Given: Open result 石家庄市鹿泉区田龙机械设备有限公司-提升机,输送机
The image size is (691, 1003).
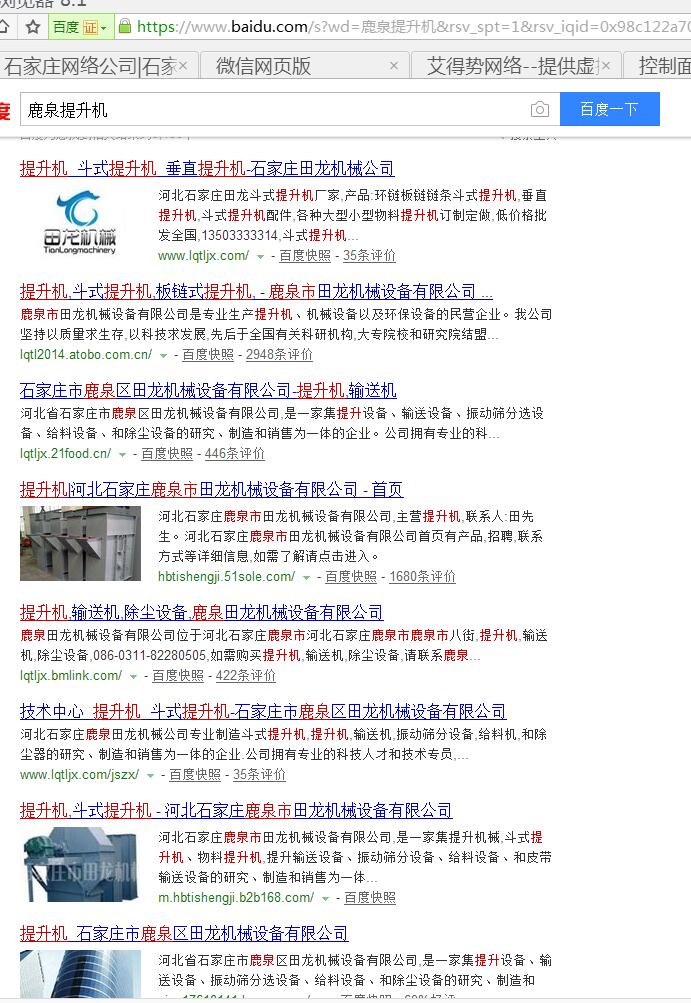Looking at the screenshot, I should click(208, 390).
